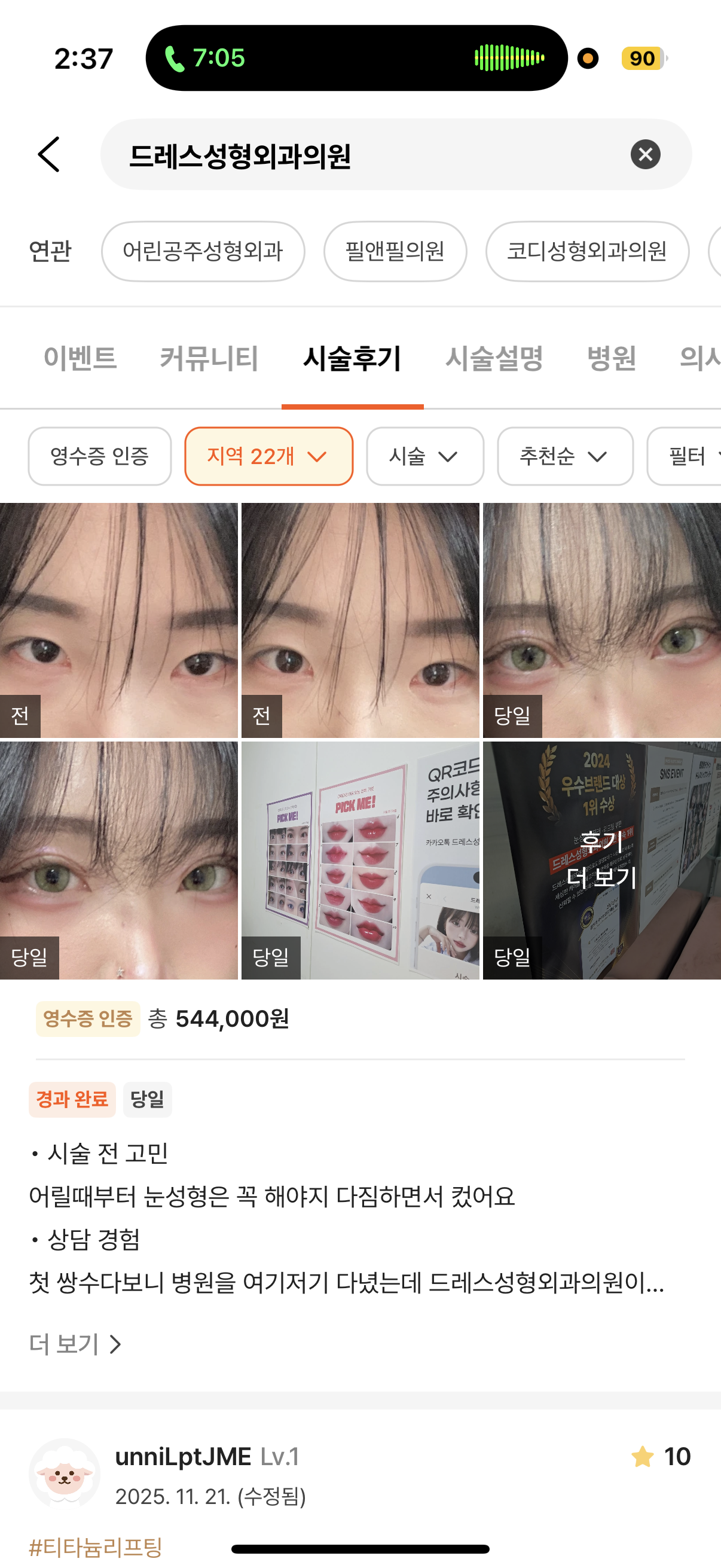Select the 코디성형외과의원 related chip
The width and height of the screenshot is (721, 1568).
[x=586, y=251]
